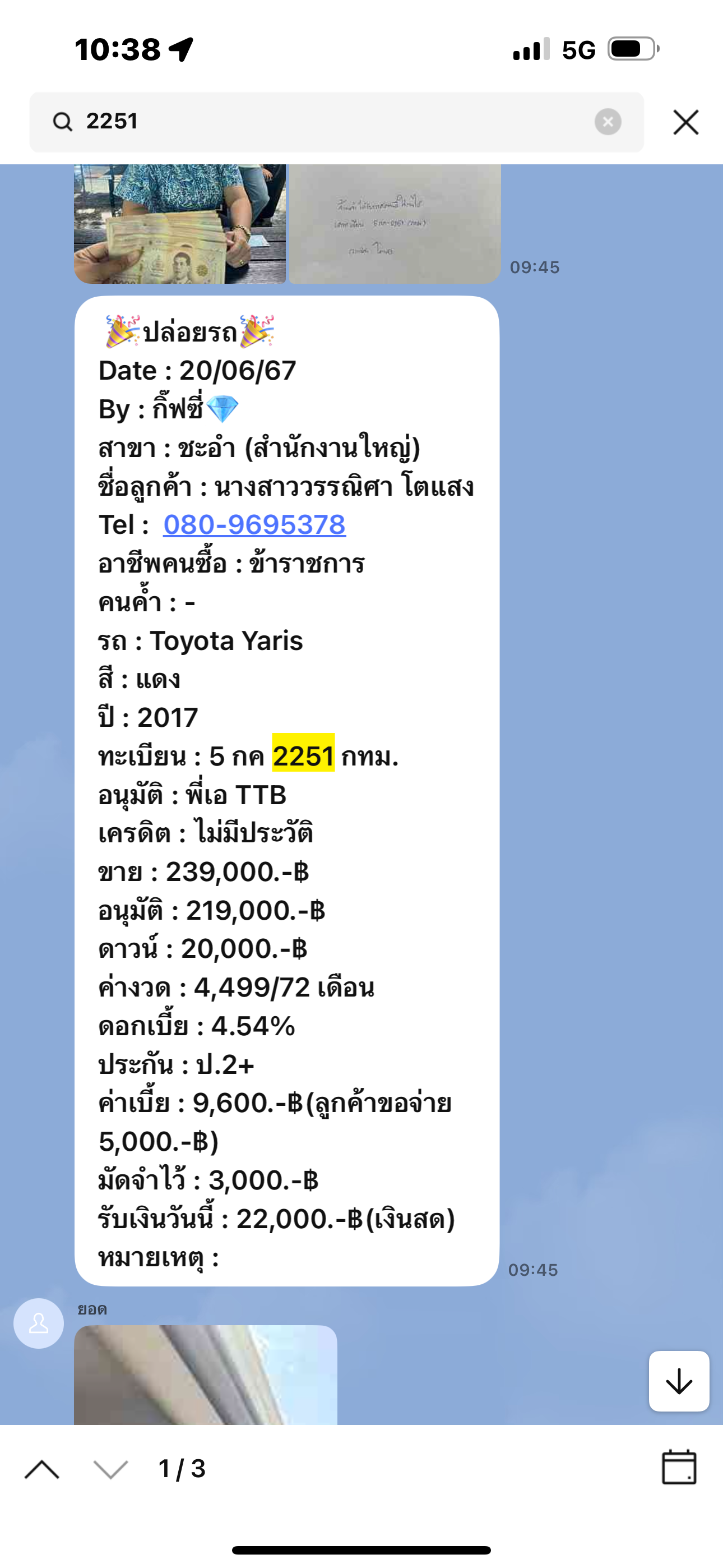
Task: Open the photo of the banknotes
Action: (x=179, y=224)
